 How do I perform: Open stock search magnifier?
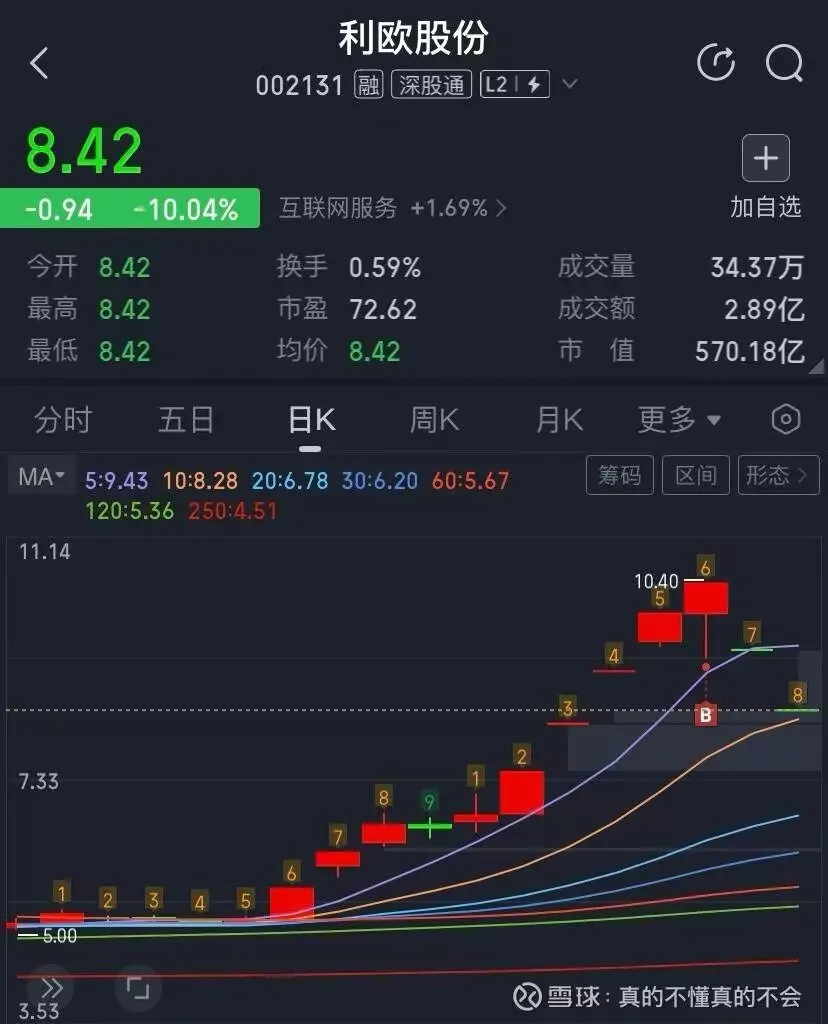click(784, 64)
